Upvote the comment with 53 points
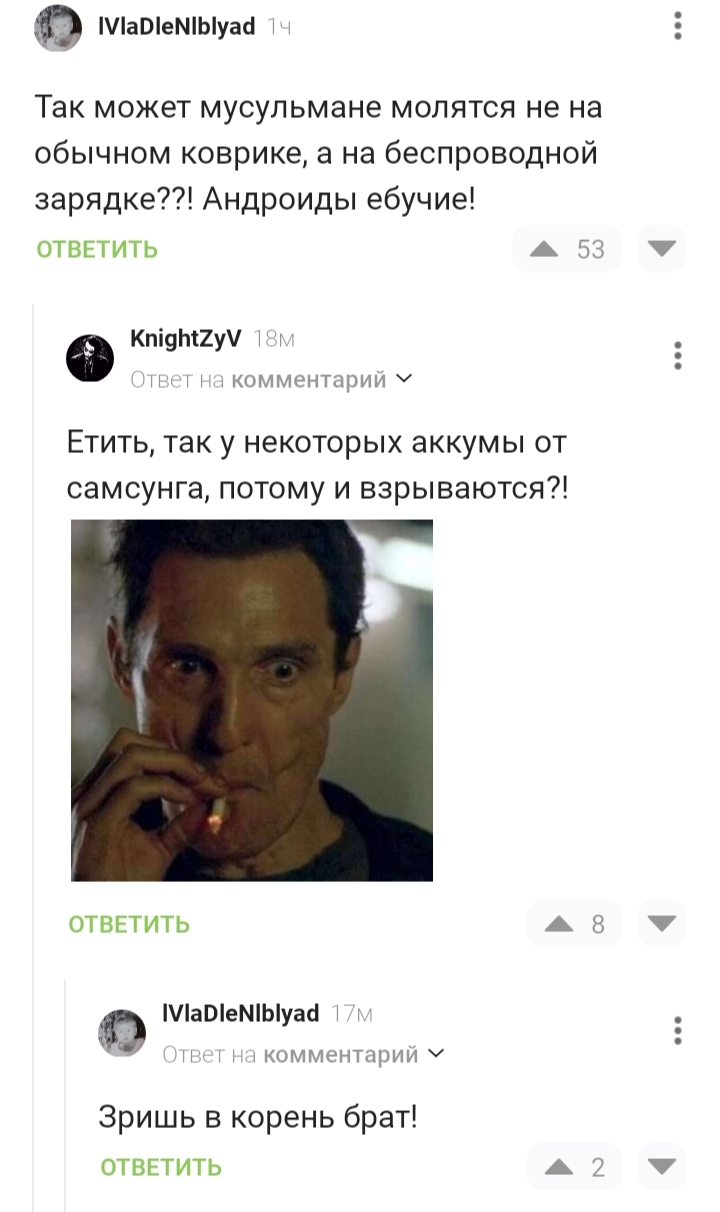 tap(567, 249)
